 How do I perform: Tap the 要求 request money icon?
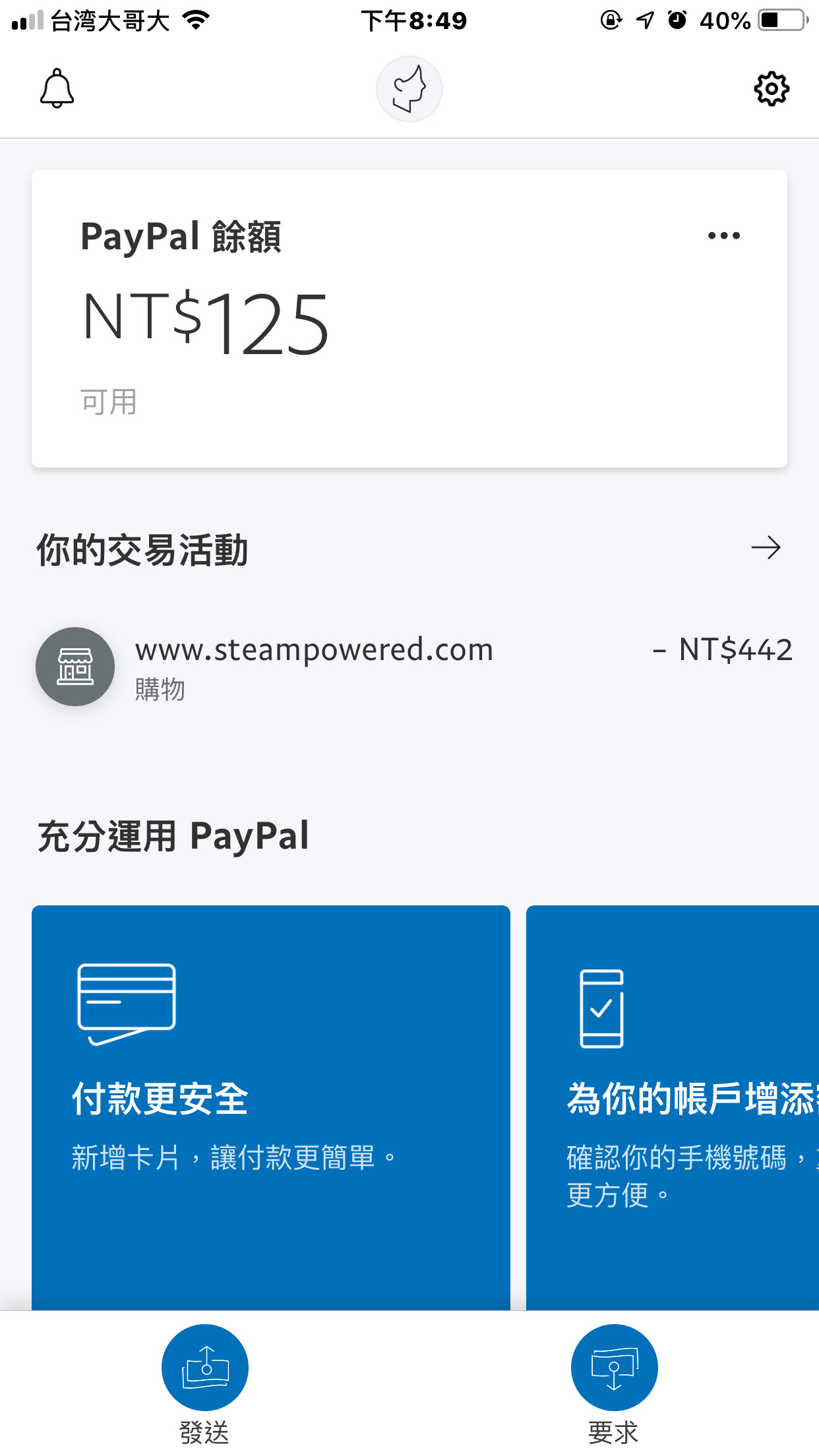614,1367
